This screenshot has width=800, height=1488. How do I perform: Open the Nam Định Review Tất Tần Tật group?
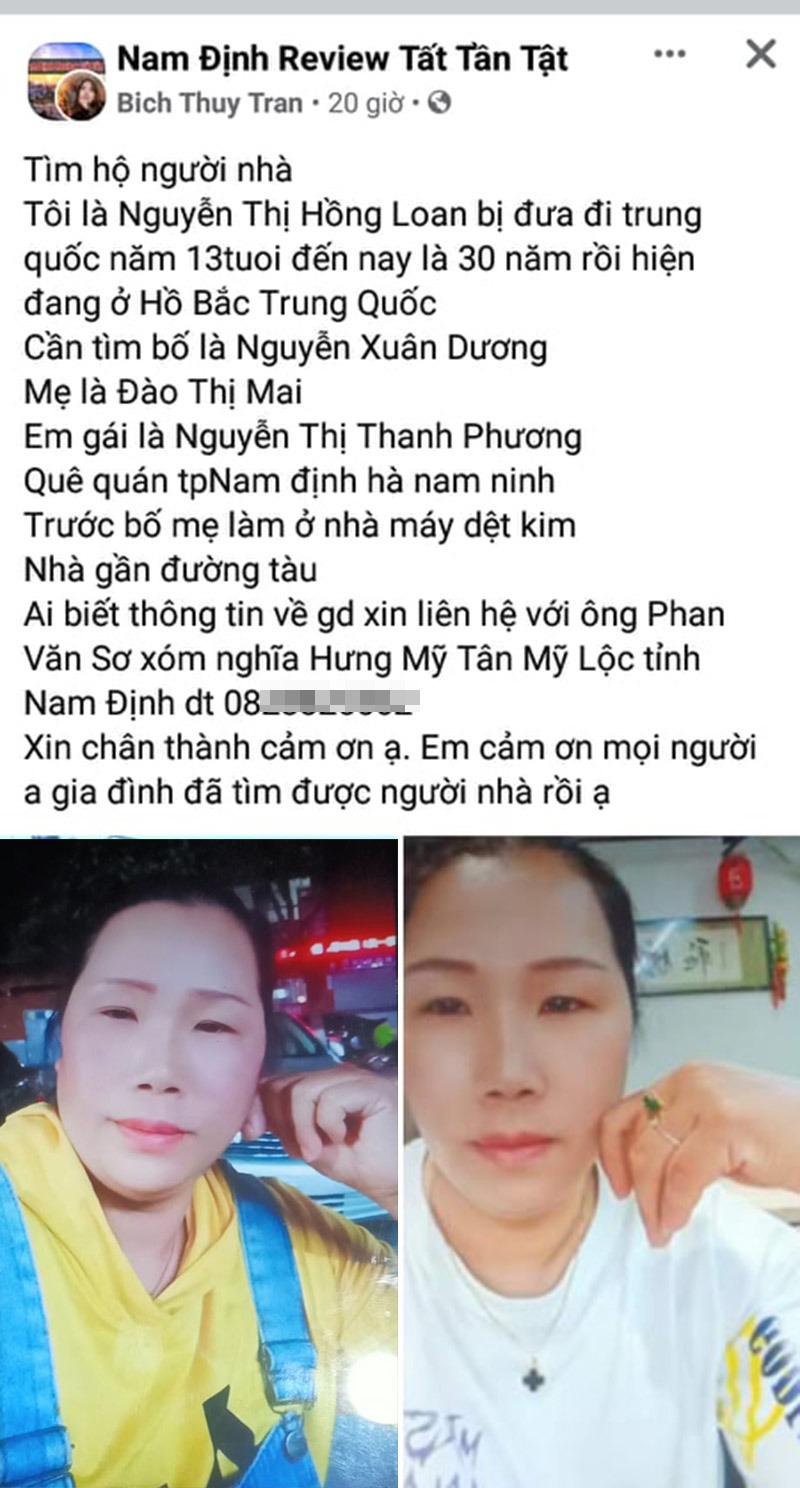[x=343, y=58]
